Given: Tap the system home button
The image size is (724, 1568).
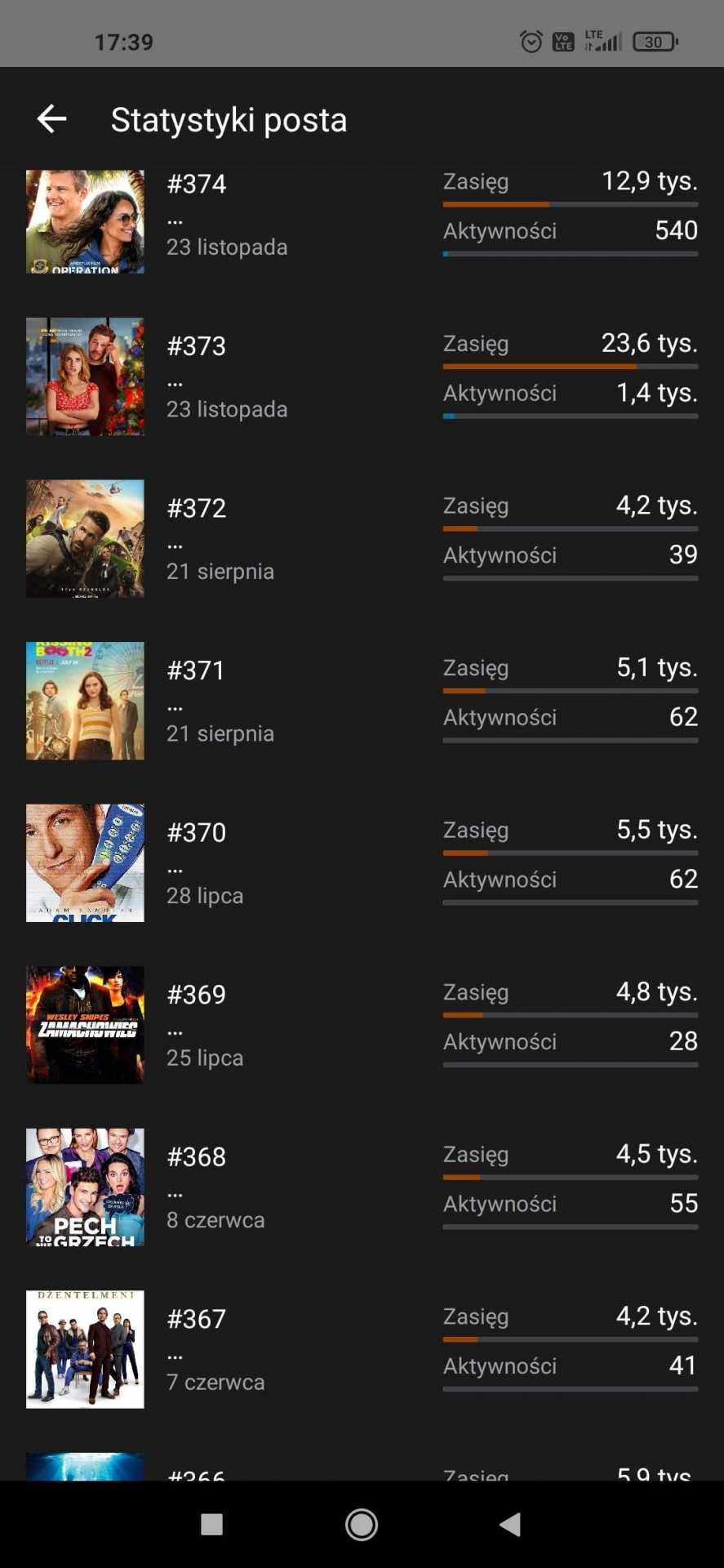Looking at the screenshot, I should [x=362, y=1524].
